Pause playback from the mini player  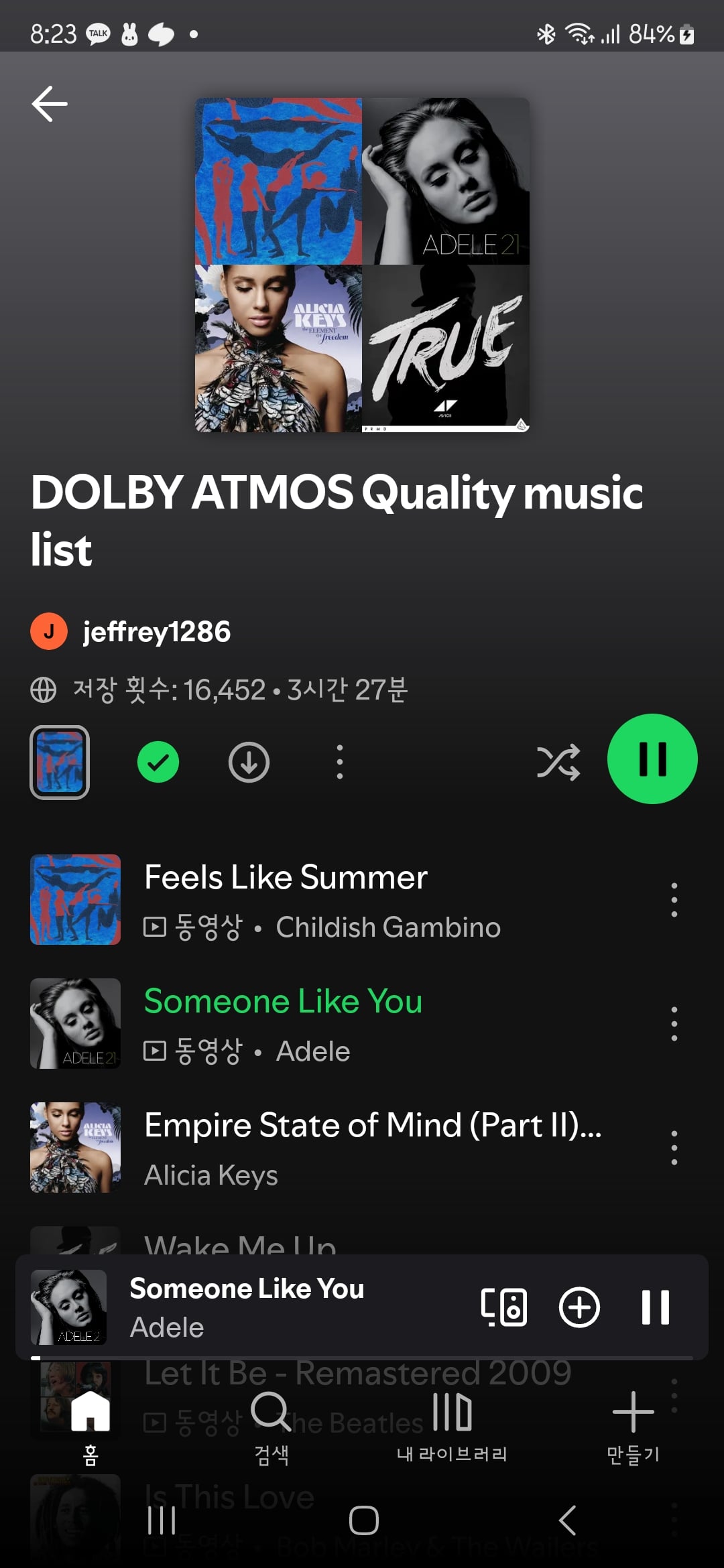(x=655, y=1307)
